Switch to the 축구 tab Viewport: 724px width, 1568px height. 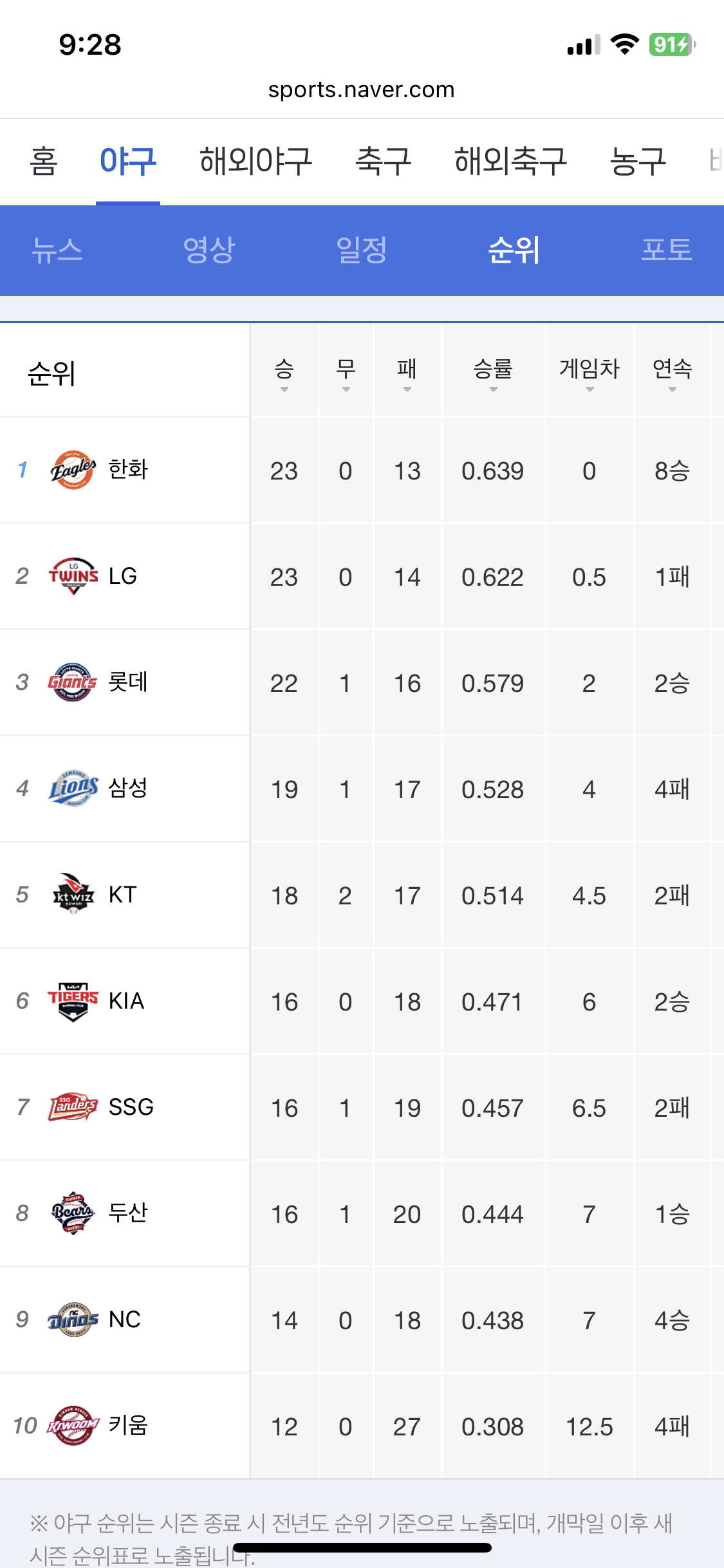[383, 161]
